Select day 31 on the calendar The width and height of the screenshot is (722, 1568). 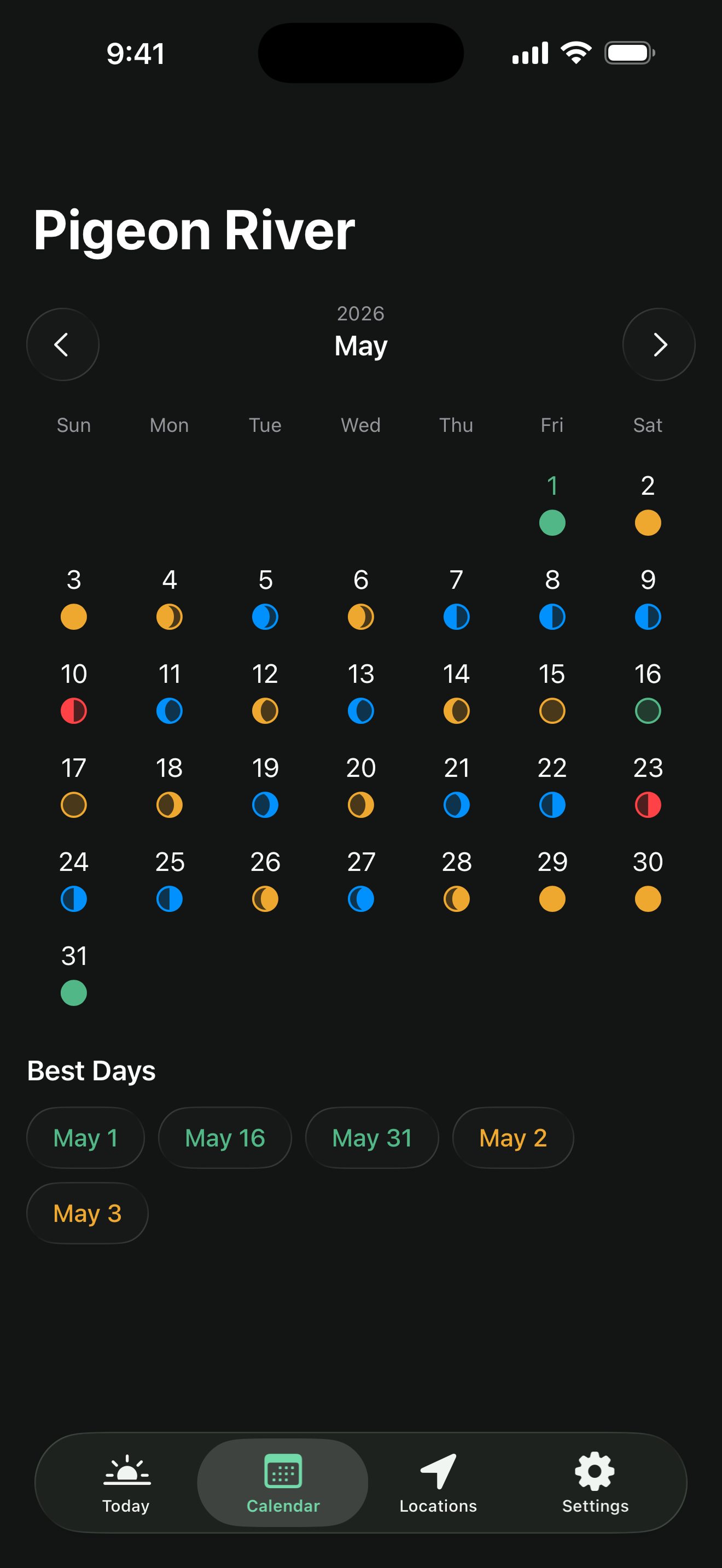(73, 956)
